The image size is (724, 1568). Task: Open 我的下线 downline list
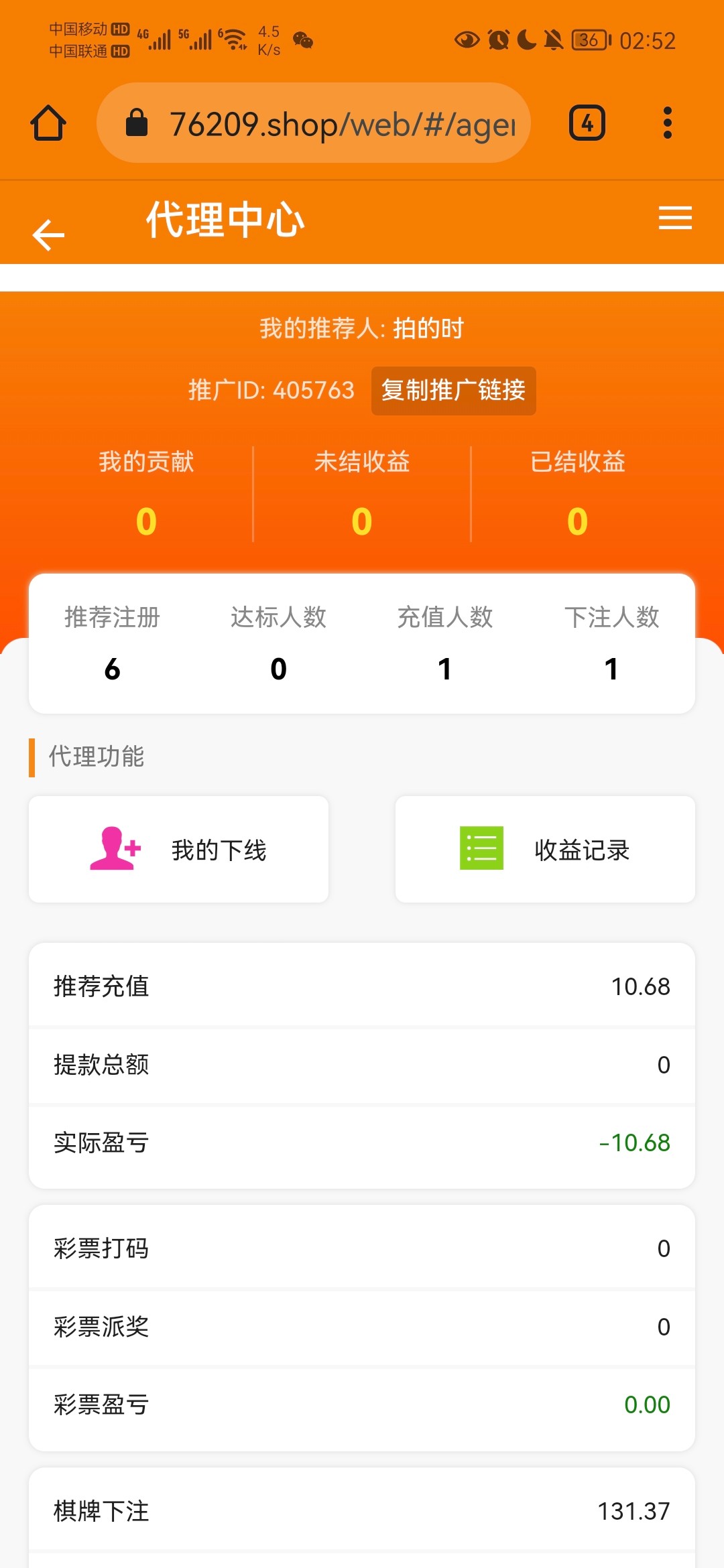[x=178, y=850]
